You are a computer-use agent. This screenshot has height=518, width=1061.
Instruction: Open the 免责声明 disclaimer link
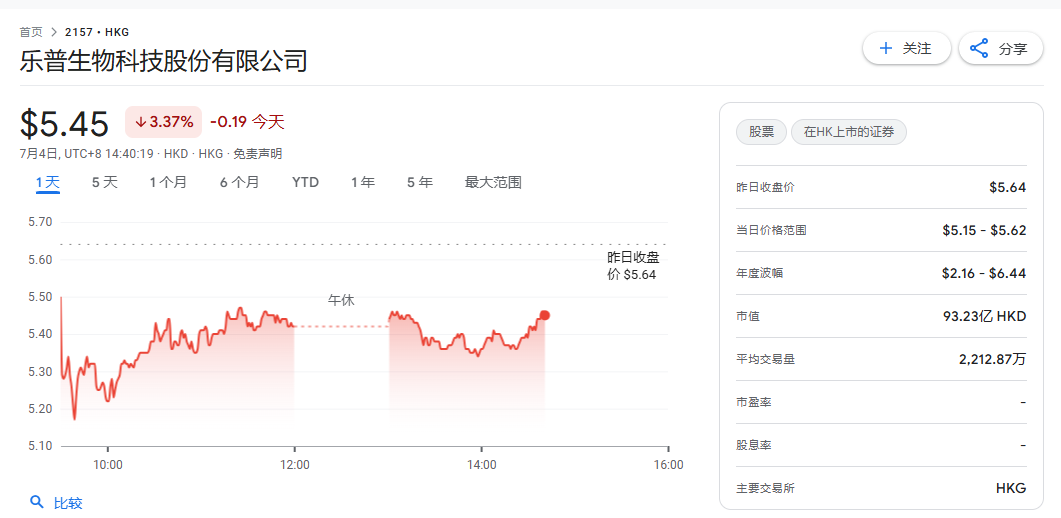pos(257,154)
